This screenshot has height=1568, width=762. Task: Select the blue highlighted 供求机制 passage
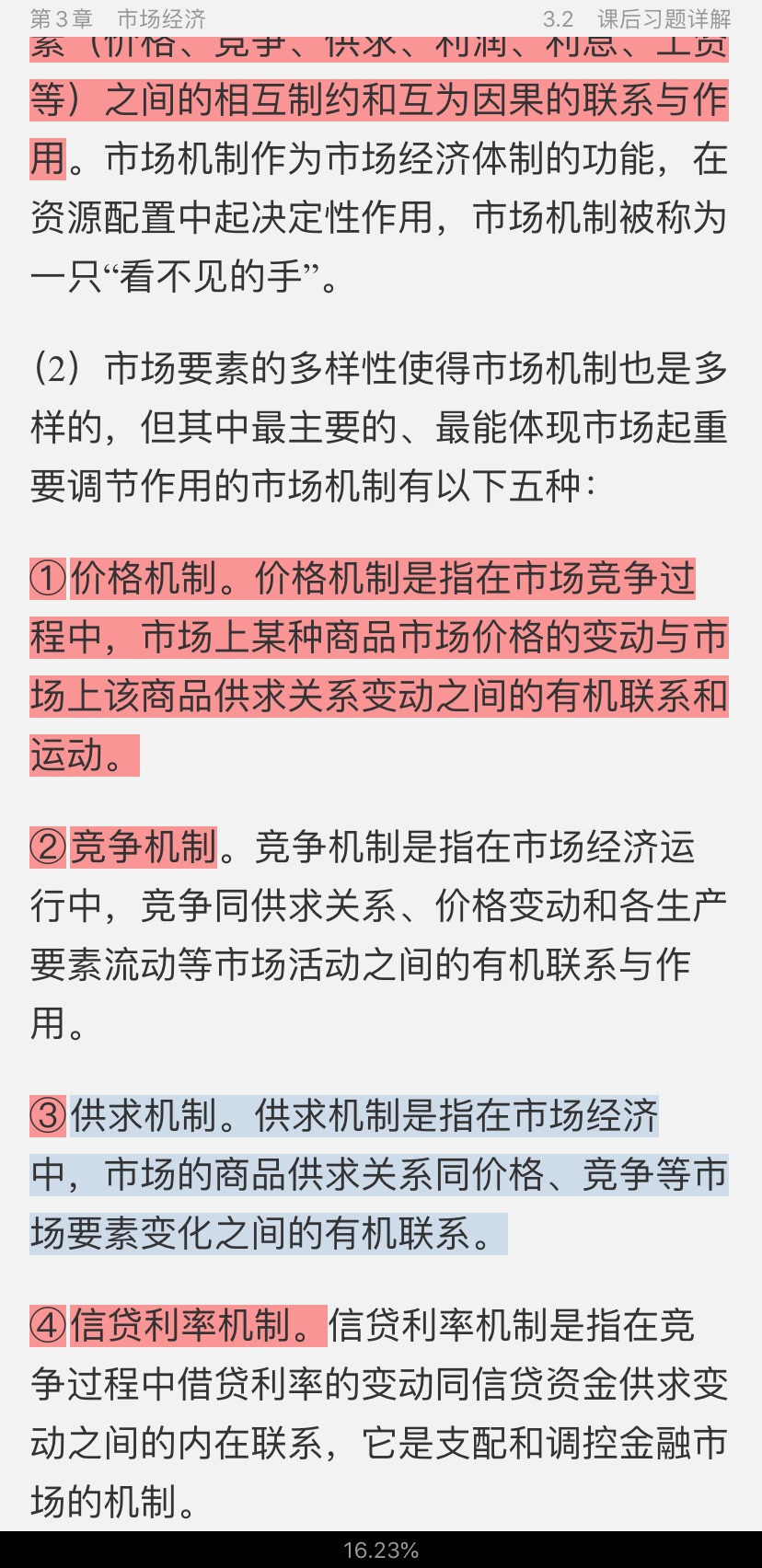coord(377,1175)
